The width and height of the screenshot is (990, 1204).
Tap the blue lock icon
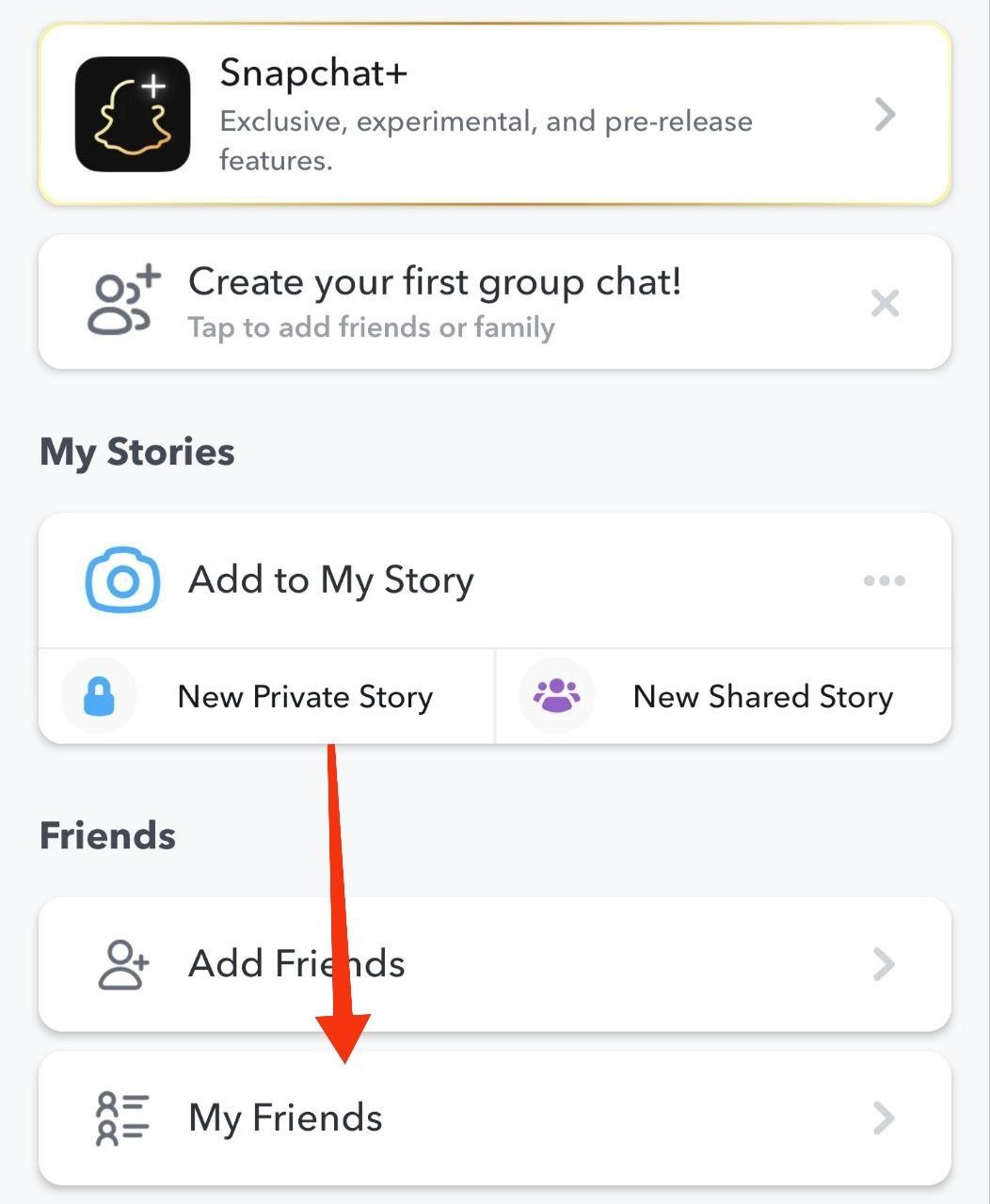click(99, 696)
